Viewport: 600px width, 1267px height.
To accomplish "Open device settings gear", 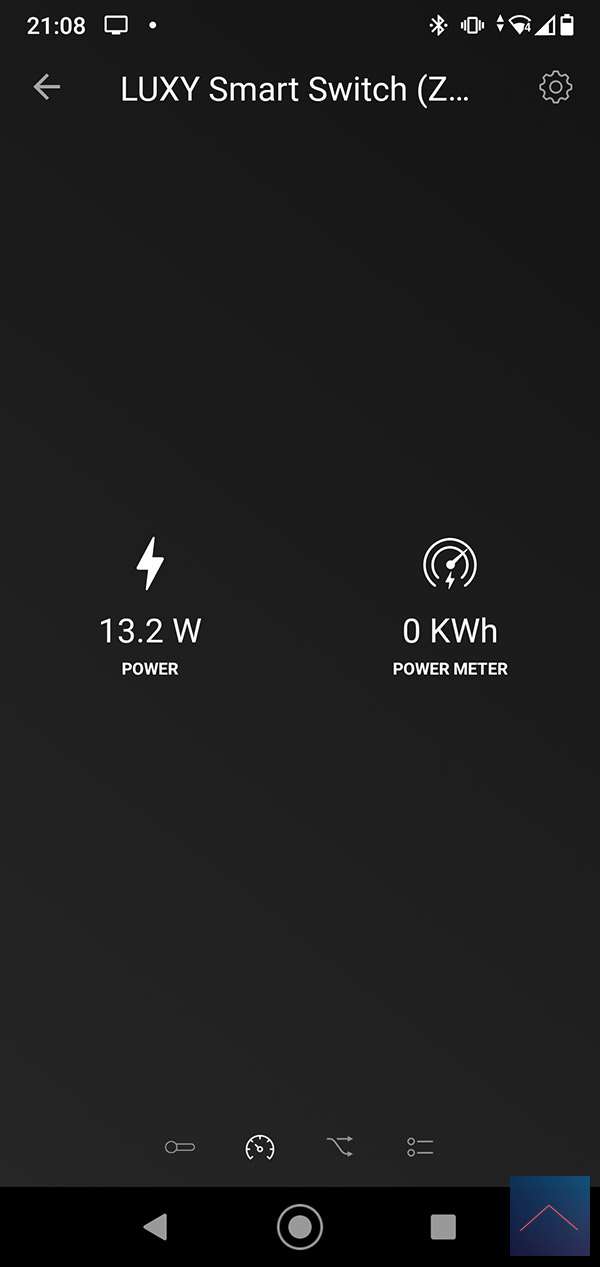I will point(555,88).
